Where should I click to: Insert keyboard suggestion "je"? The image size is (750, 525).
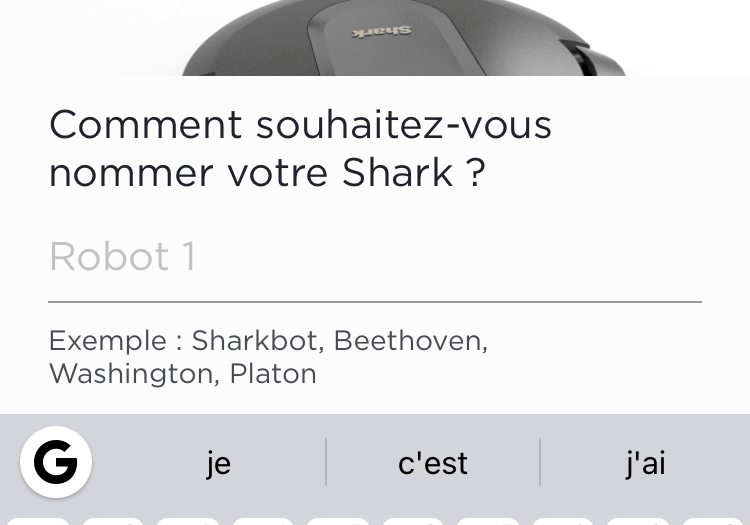pyautogui.click(x=218, y=463)
